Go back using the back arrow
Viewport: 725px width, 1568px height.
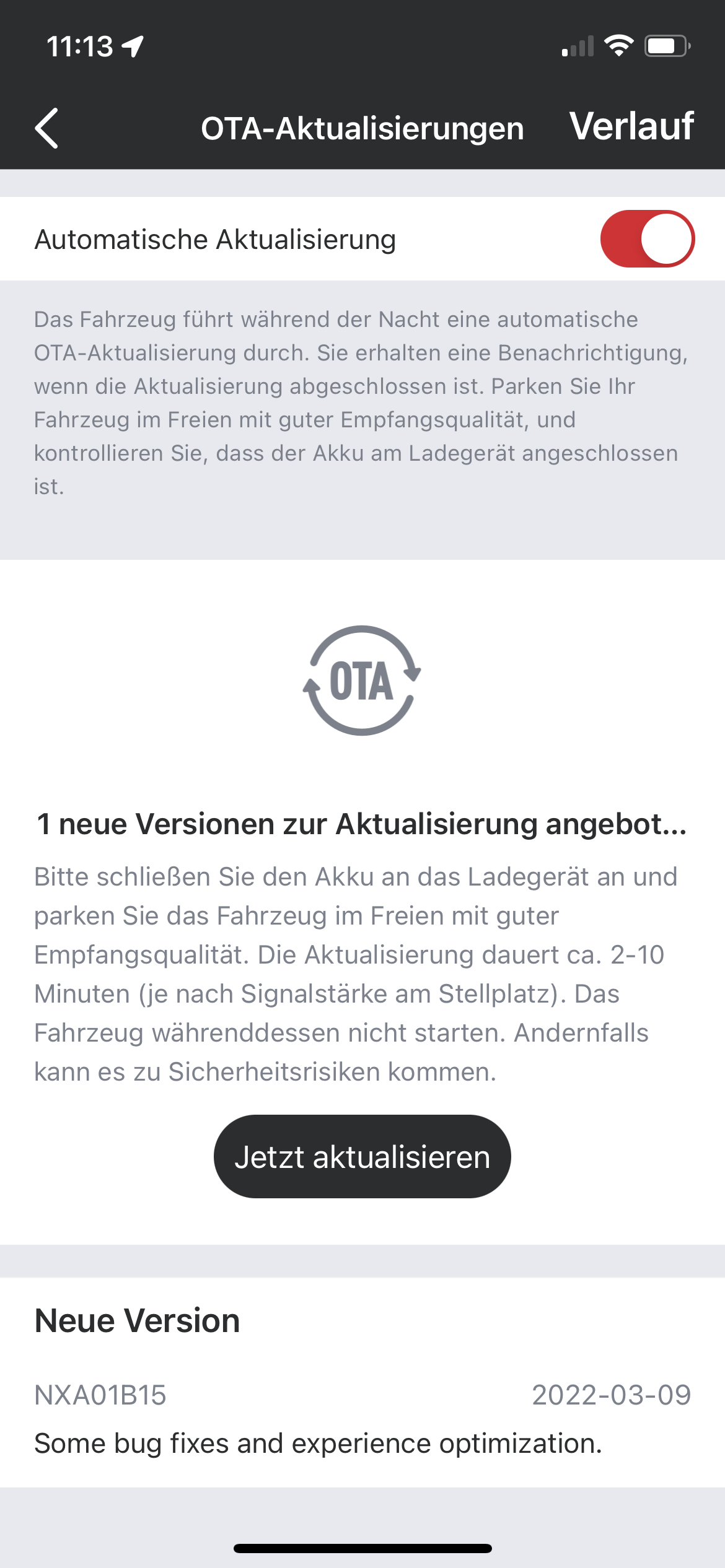coord(47,128)
